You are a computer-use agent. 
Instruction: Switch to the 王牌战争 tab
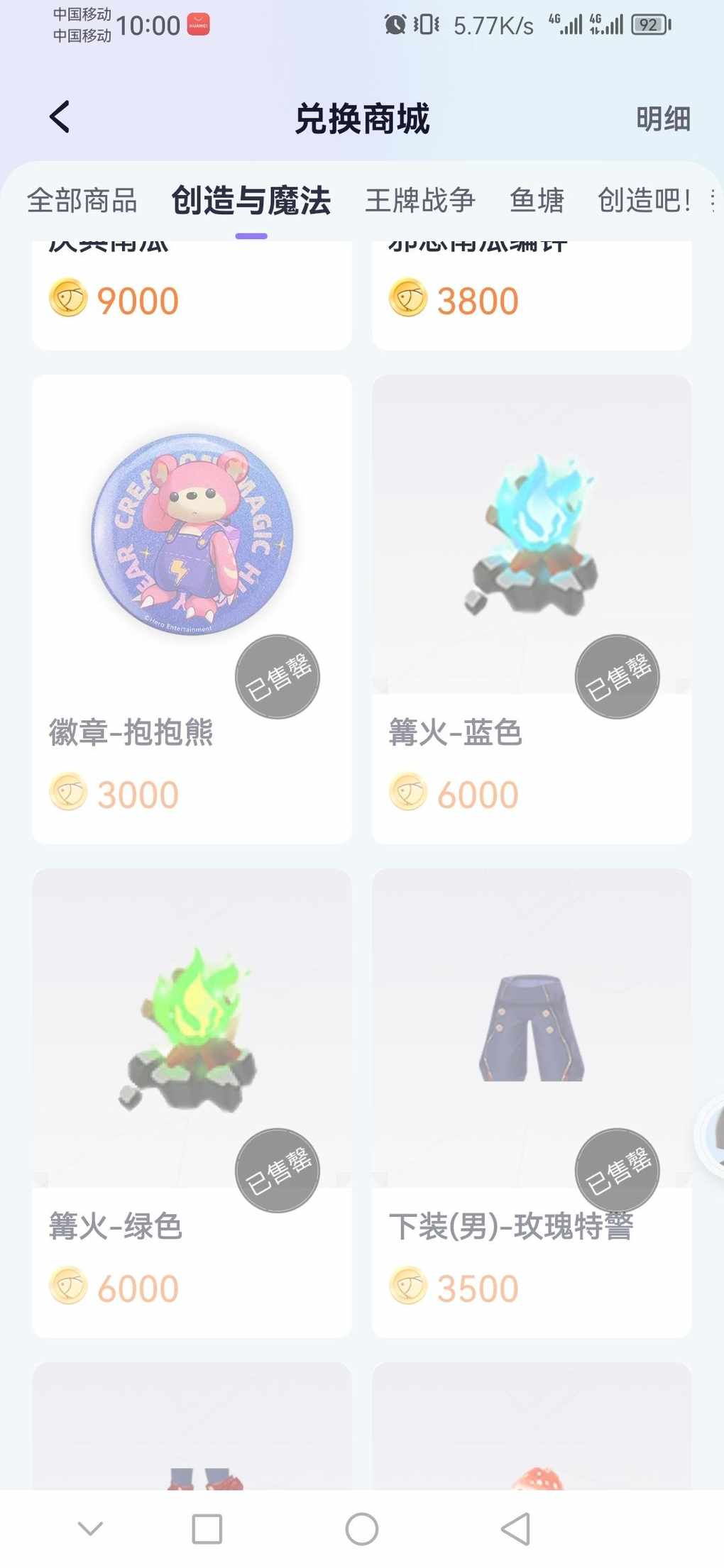(x=420, y=201)
